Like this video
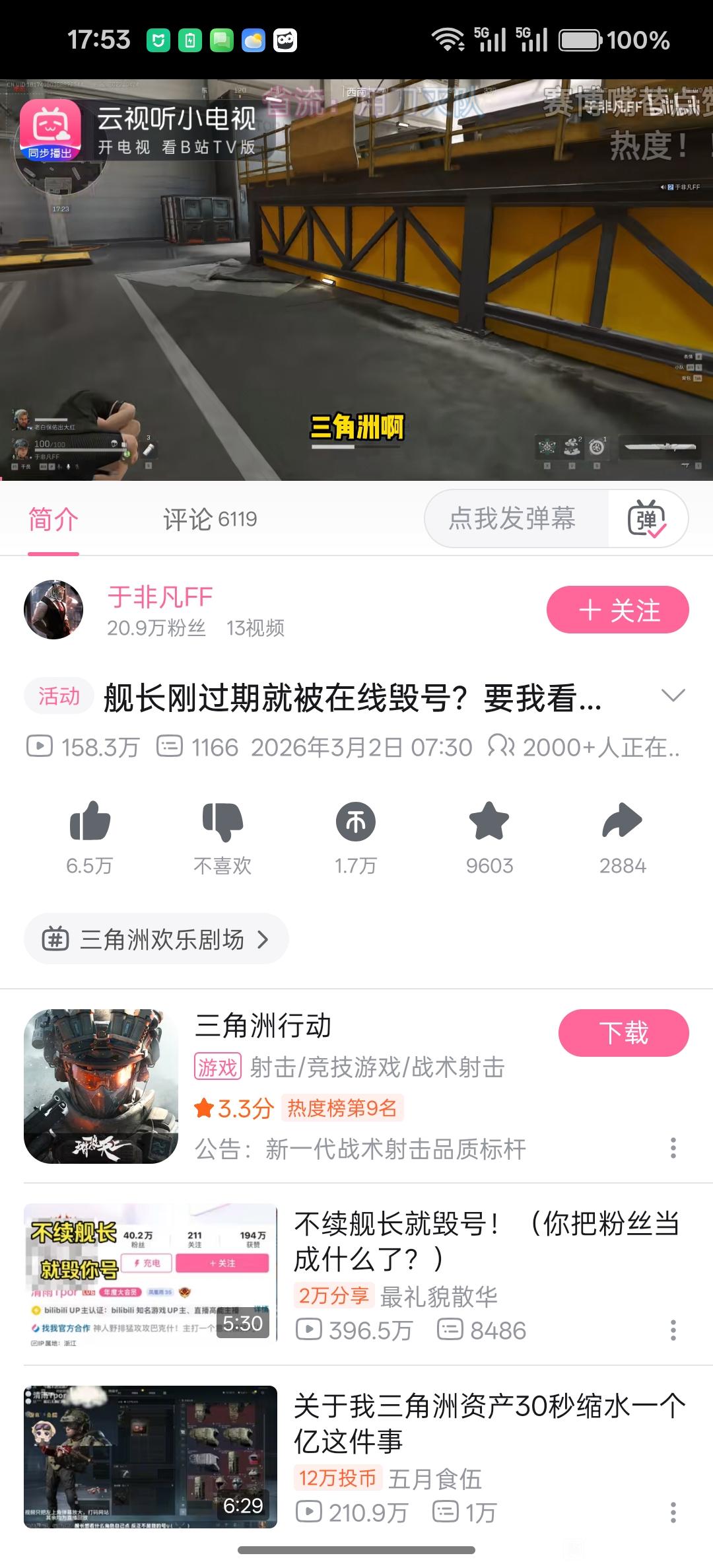 pos(90,821)
